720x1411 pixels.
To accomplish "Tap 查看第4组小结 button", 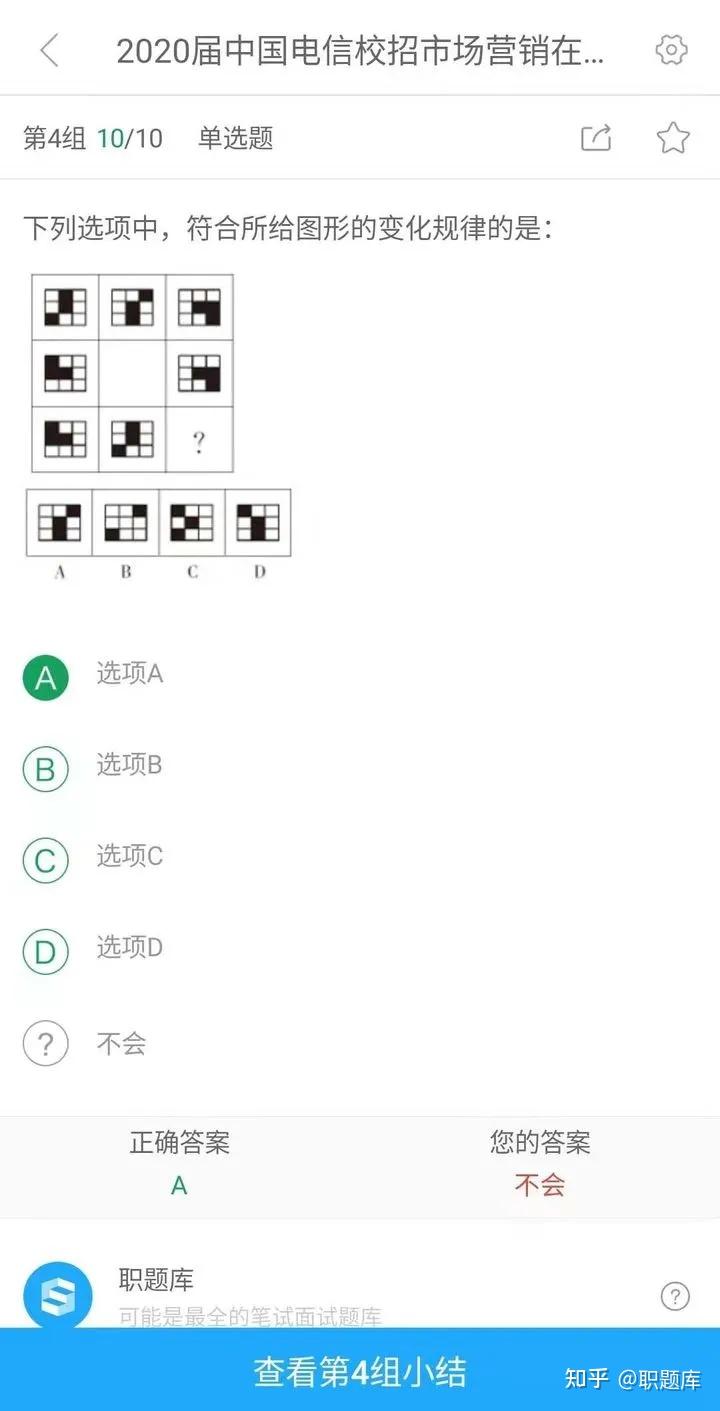I will click(x=360, y=1370).
